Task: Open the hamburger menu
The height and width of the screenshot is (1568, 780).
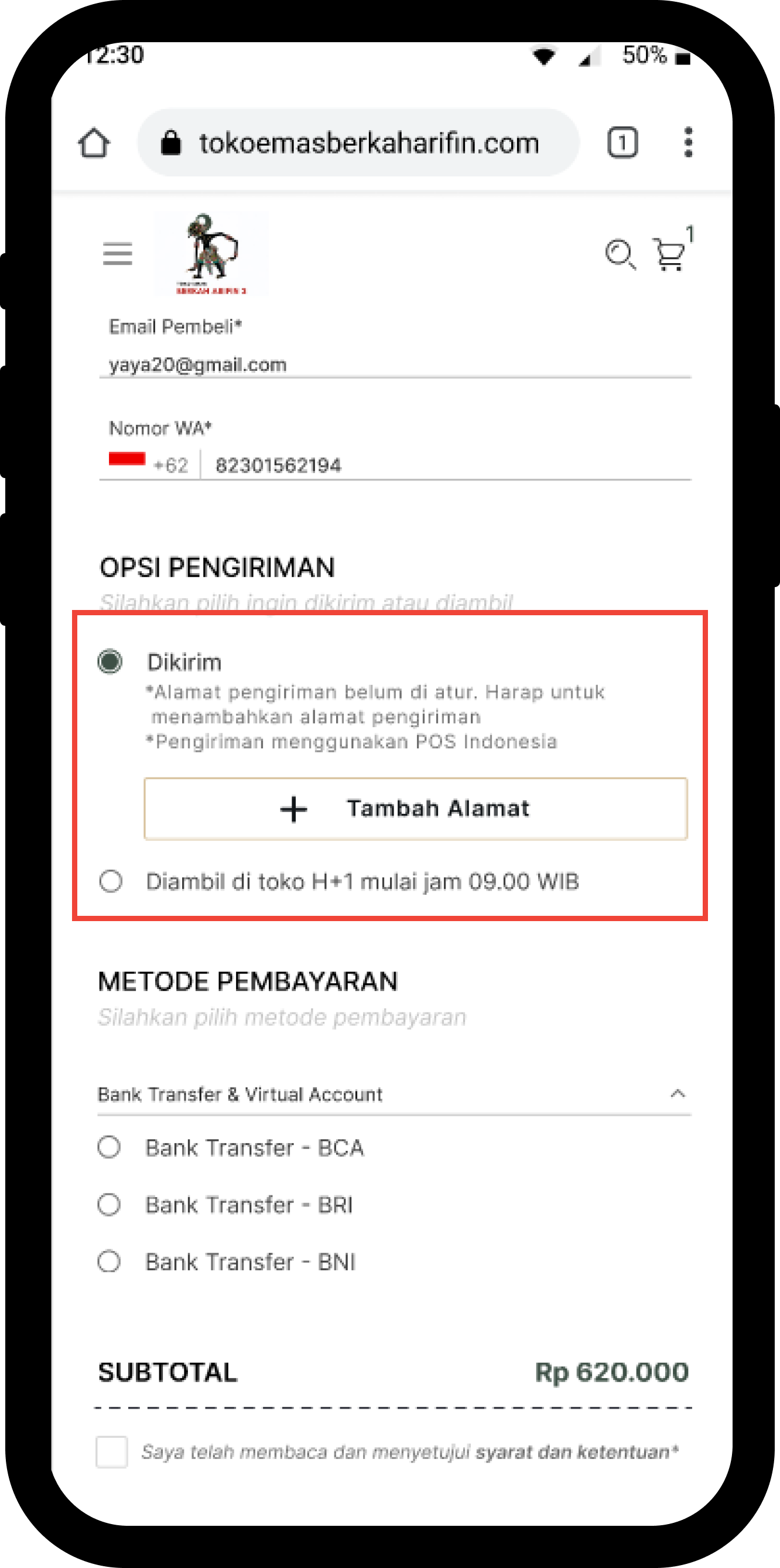Action: click(118, 254)
